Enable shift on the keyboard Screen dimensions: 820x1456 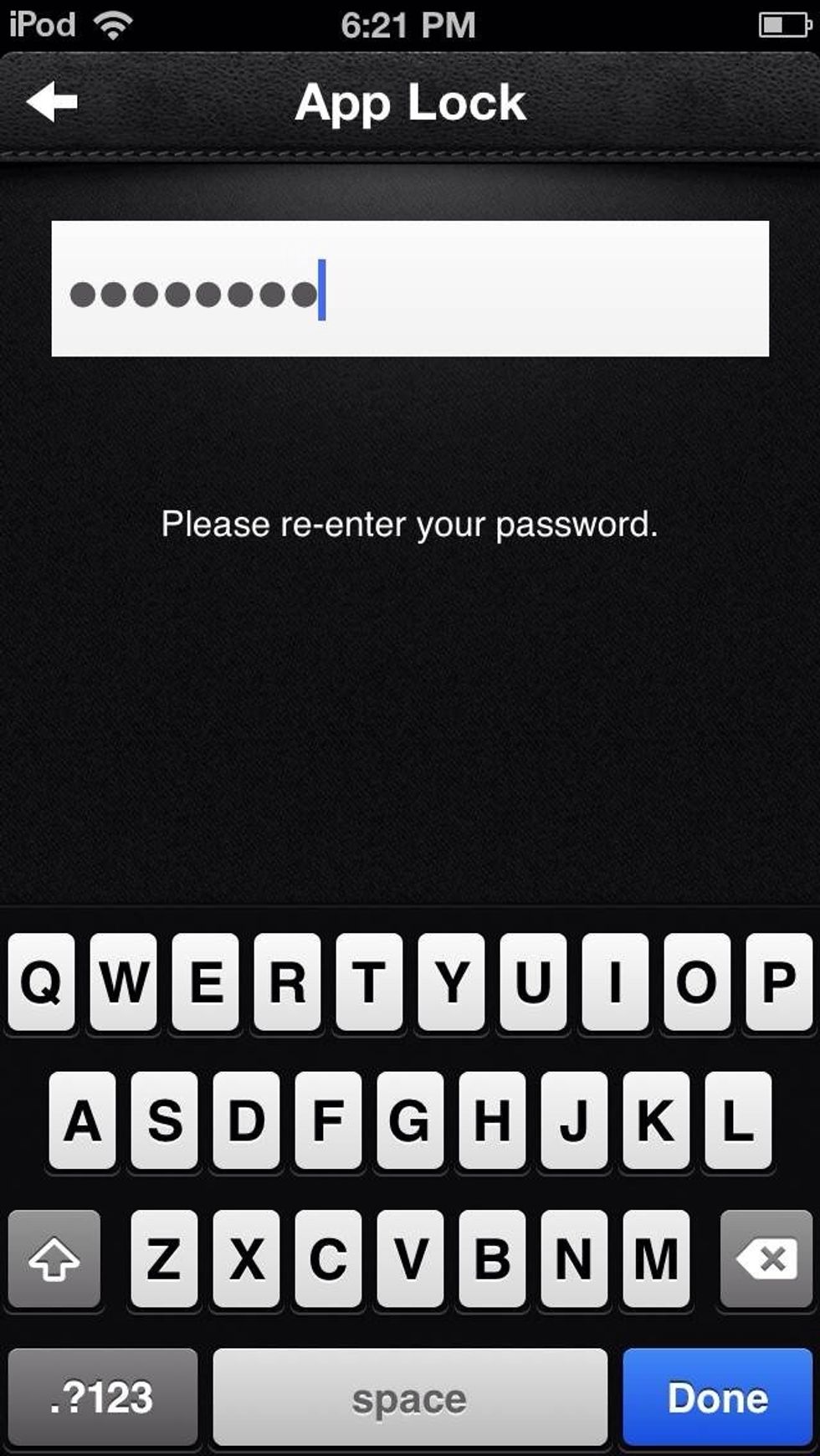54,1258
